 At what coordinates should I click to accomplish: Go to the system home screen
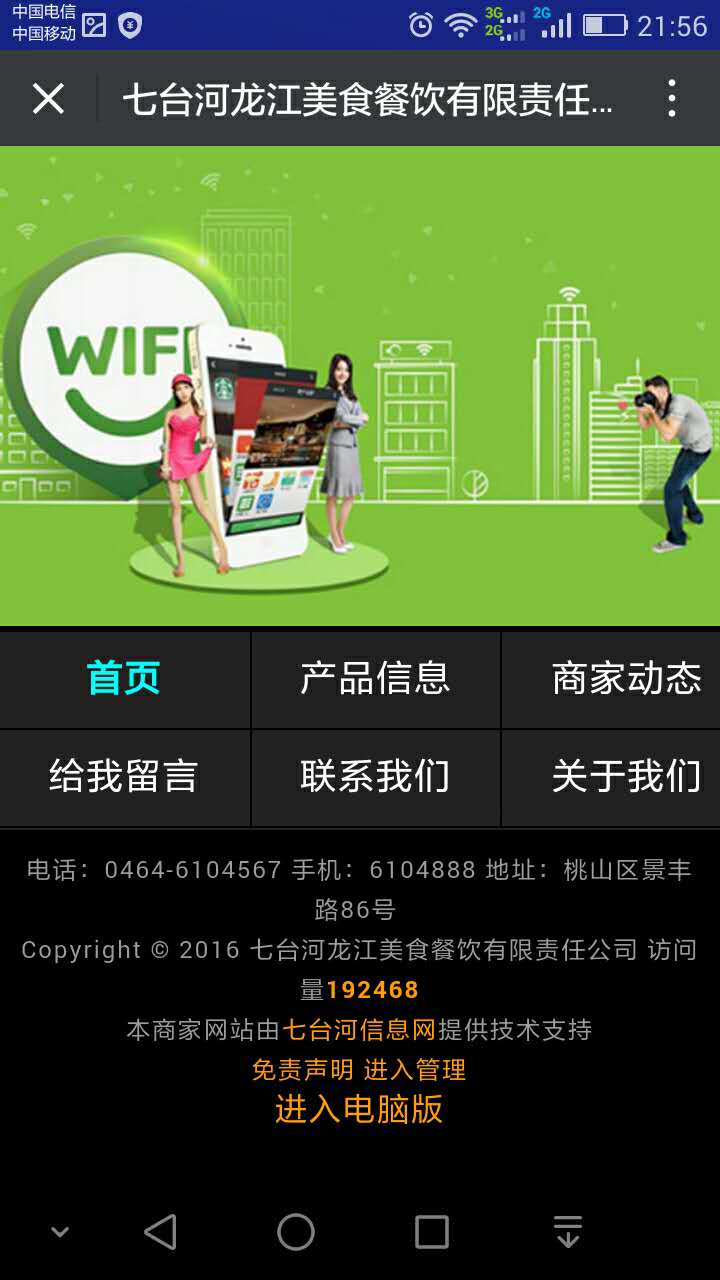click(296, 1232)
